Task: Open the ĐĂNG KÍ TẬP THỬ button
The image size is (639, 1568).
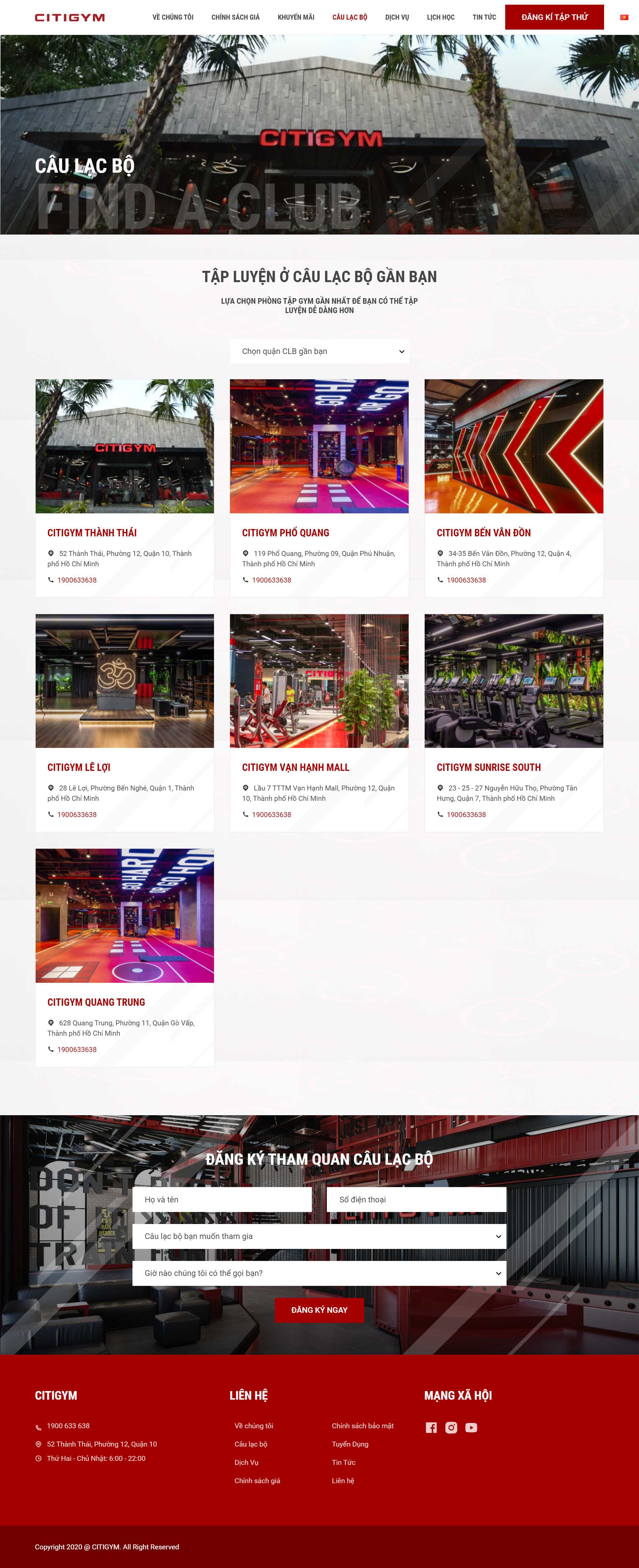Action: pos(554,17)
